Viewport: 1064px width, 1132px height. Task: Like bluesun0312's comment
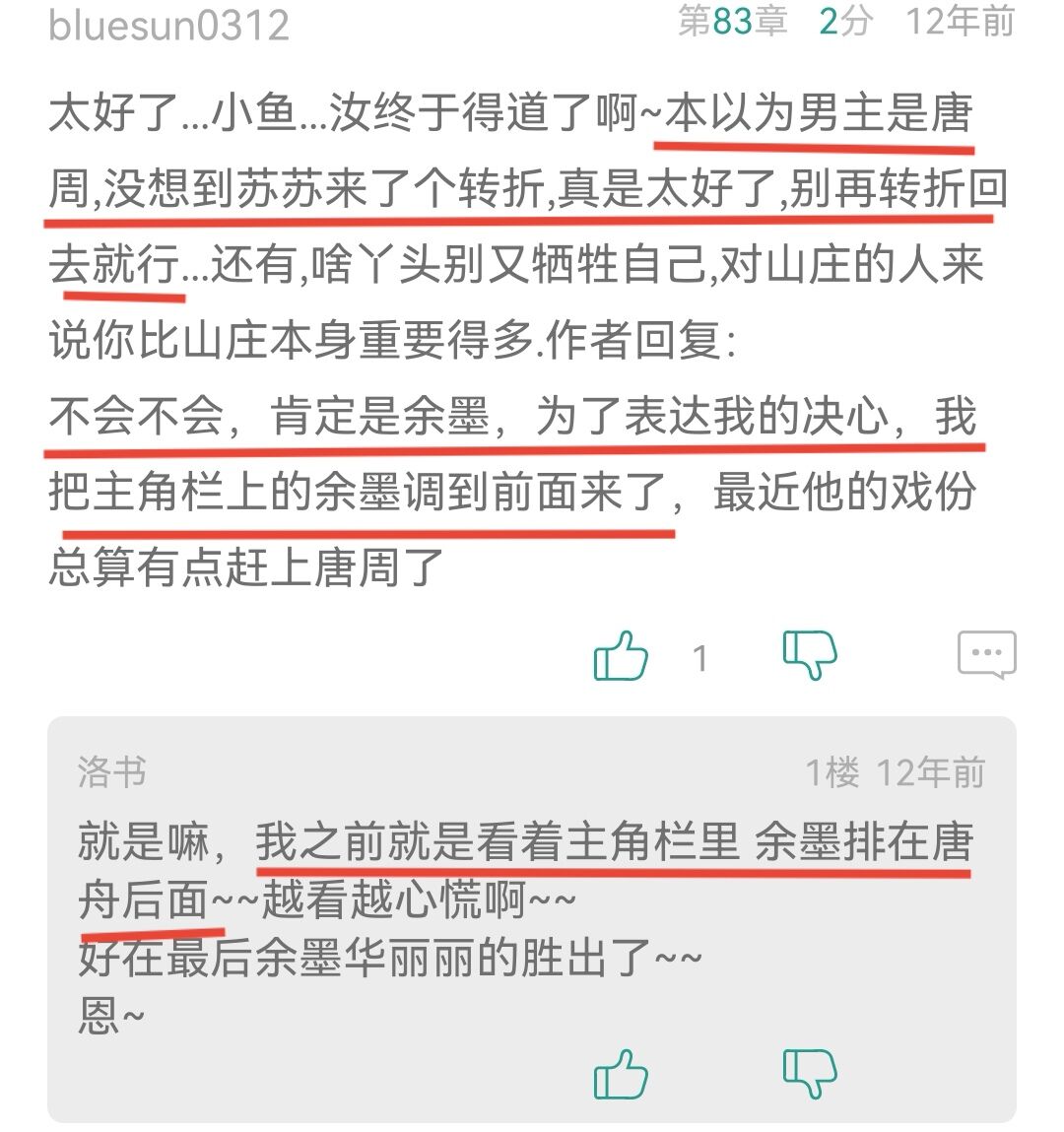pyautogui.click(x=622, y=655)
